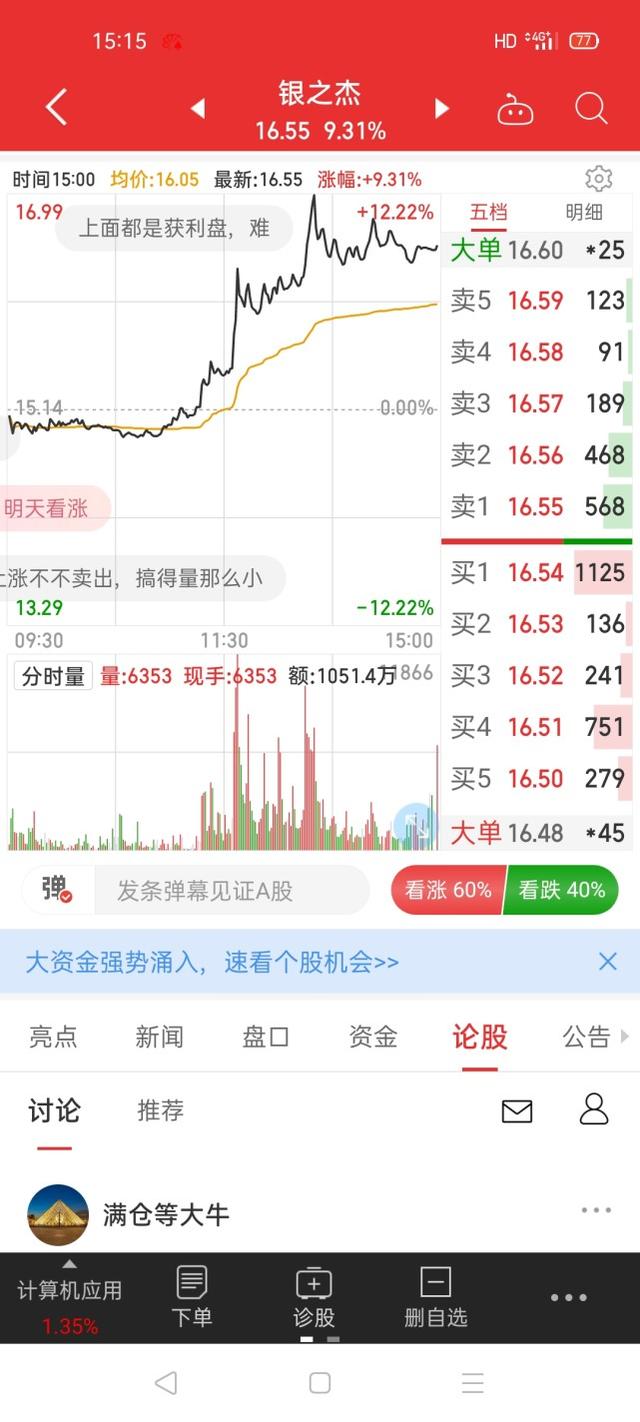Switch to the previous stock with left triangle
Screen dimensions: 640x1422
[198, 108]
